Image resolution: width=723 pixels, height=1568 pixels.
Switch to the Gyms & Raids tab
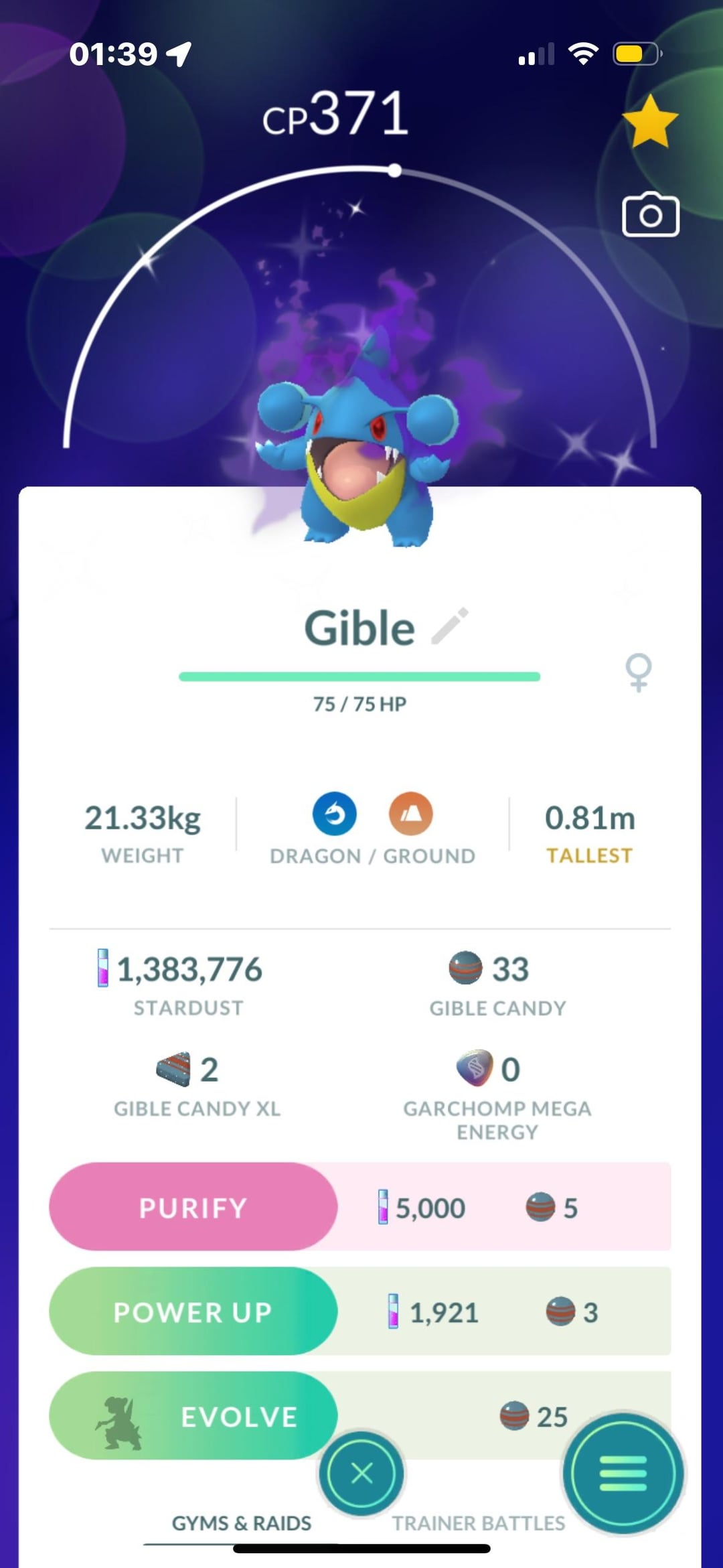pyautogui.click(x=242, y=1523)
